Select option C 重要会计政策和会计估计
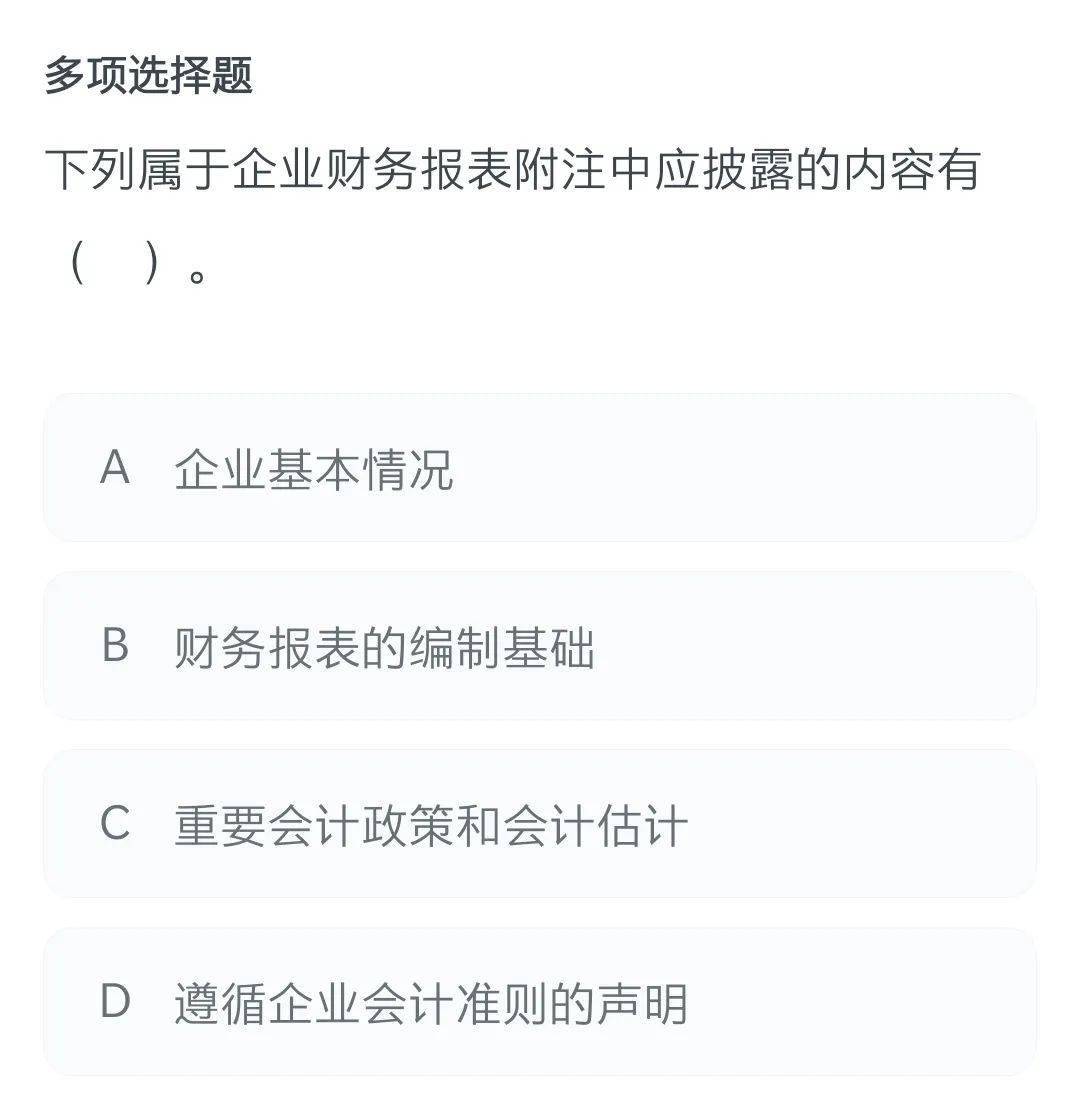The image size is (1080, 1118). (540, 822)
